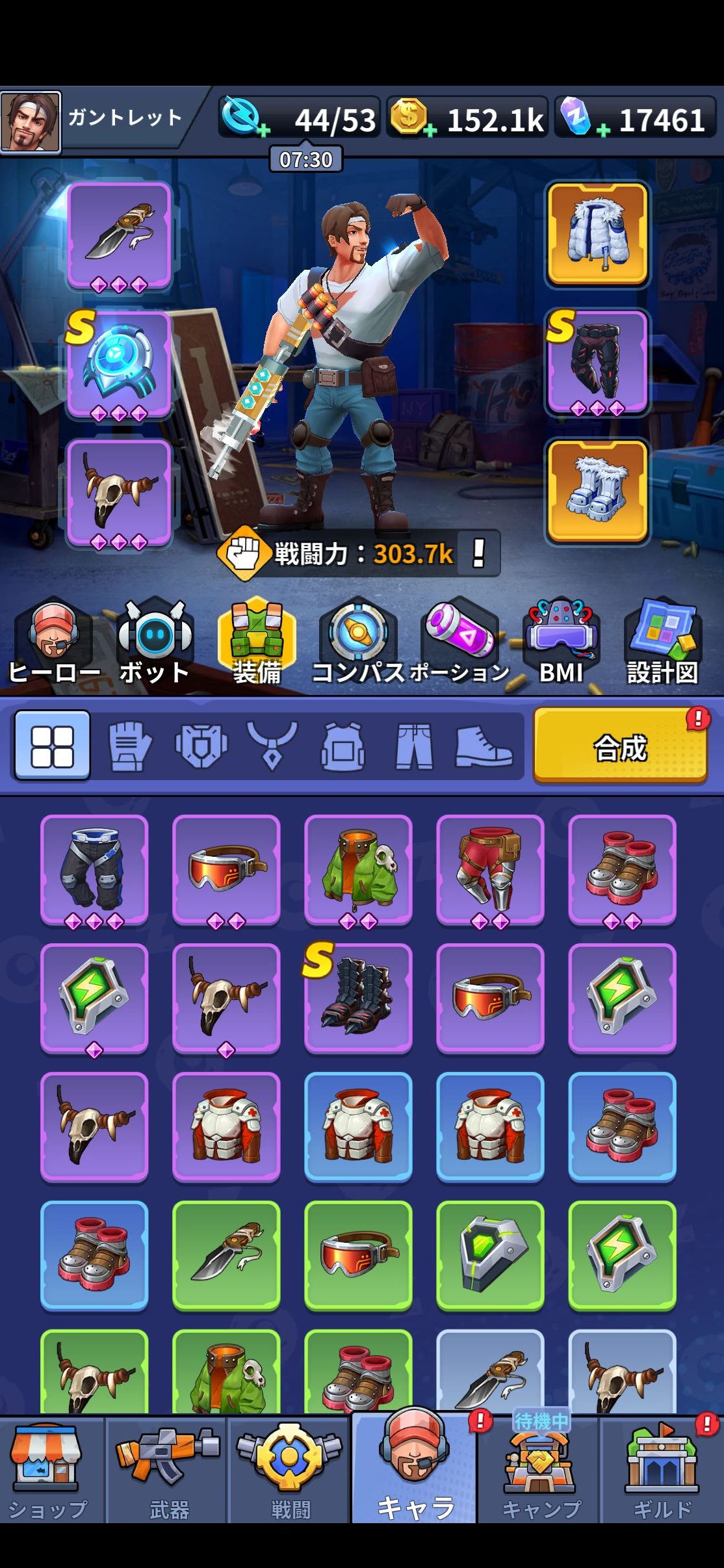
Task: Open the コンパス section
Action: 357,640
